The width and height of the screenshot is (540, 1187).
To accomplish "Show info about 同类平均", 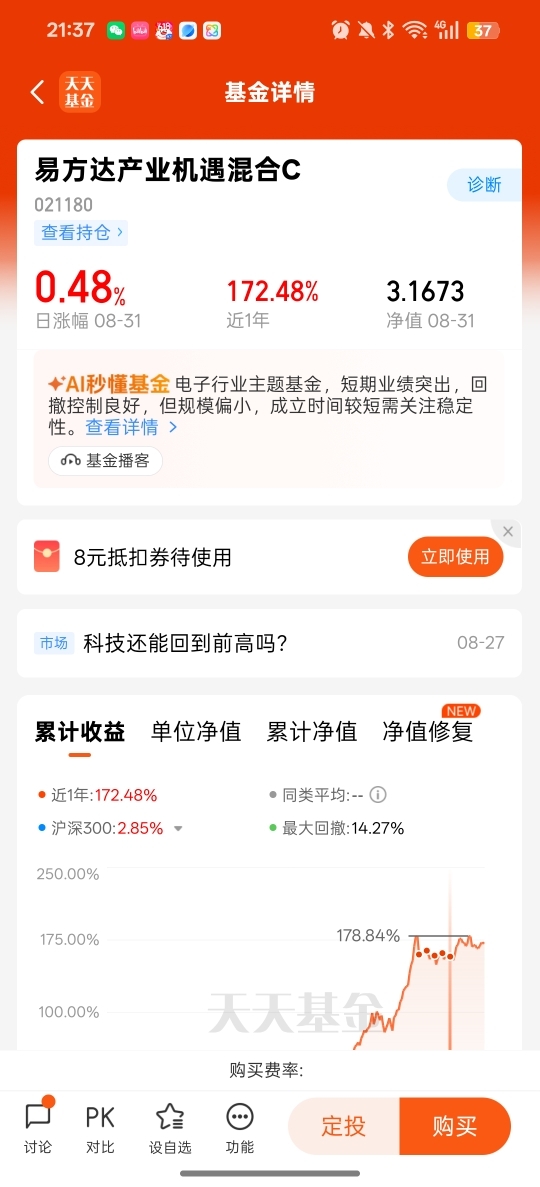I will pyautogui.click(x=377, y=795).
